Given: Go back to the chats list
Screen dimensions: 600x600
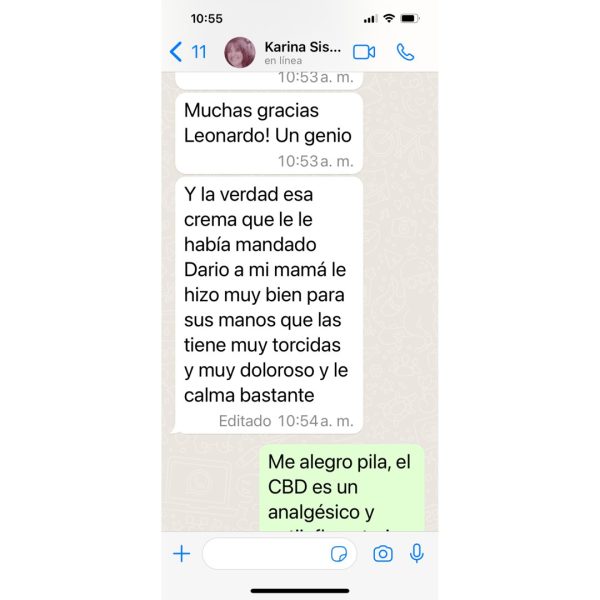Looking at the screenshot, I should [187, 51].
